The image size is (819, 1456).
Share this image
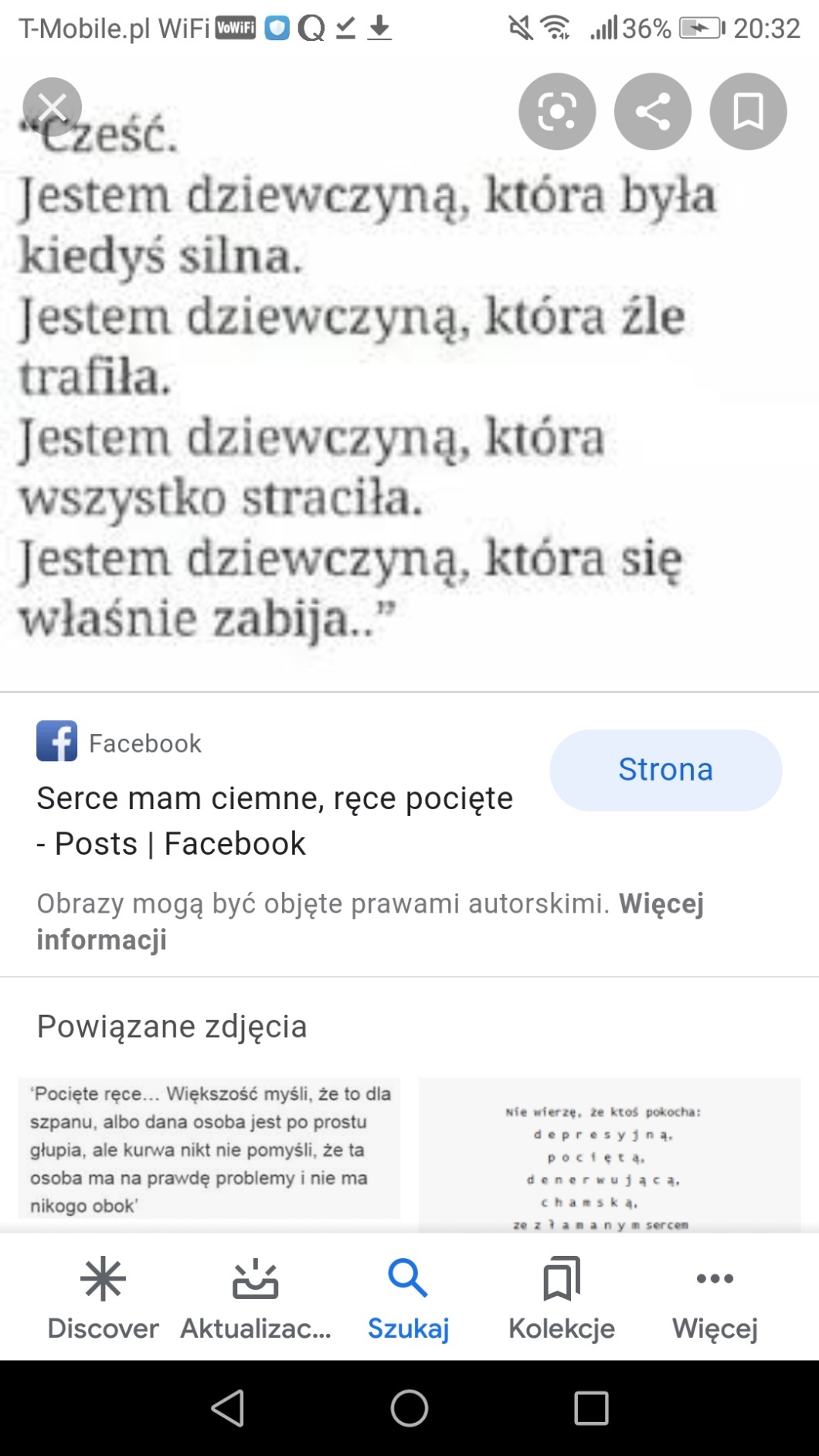[653, 111]
